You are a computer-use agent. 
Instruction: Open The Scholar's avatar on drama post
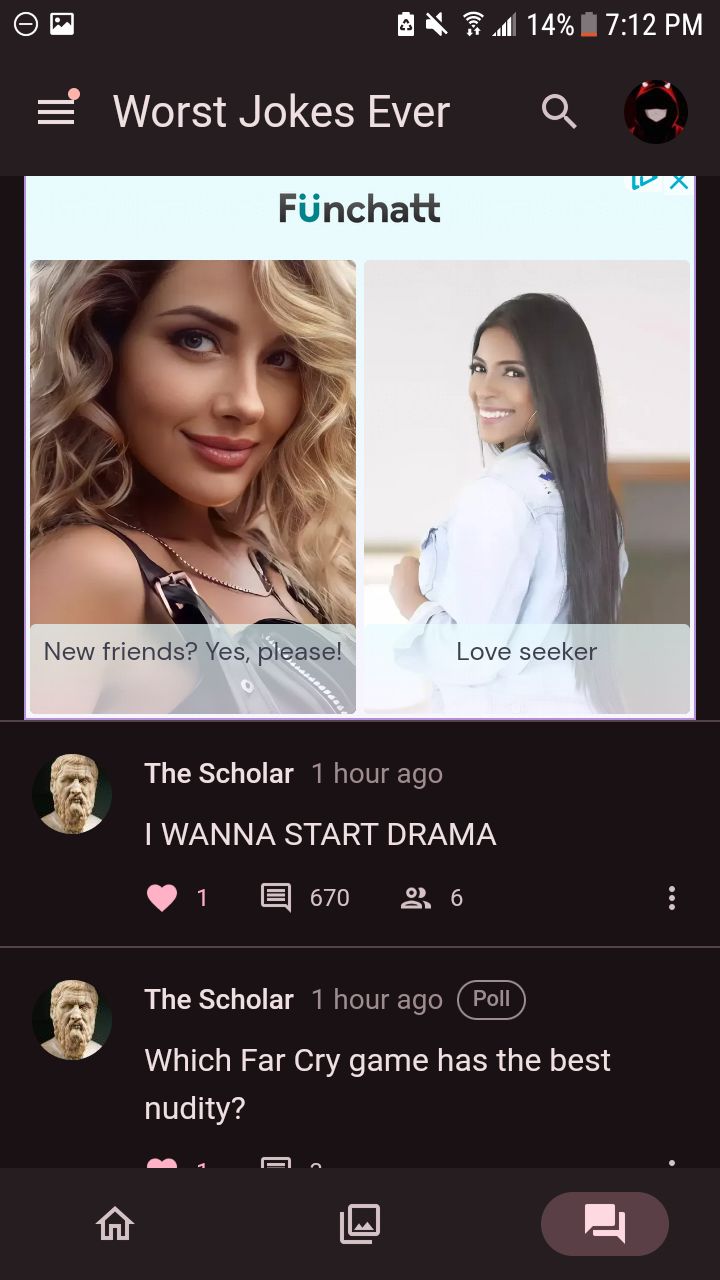(x=72, y=793)
